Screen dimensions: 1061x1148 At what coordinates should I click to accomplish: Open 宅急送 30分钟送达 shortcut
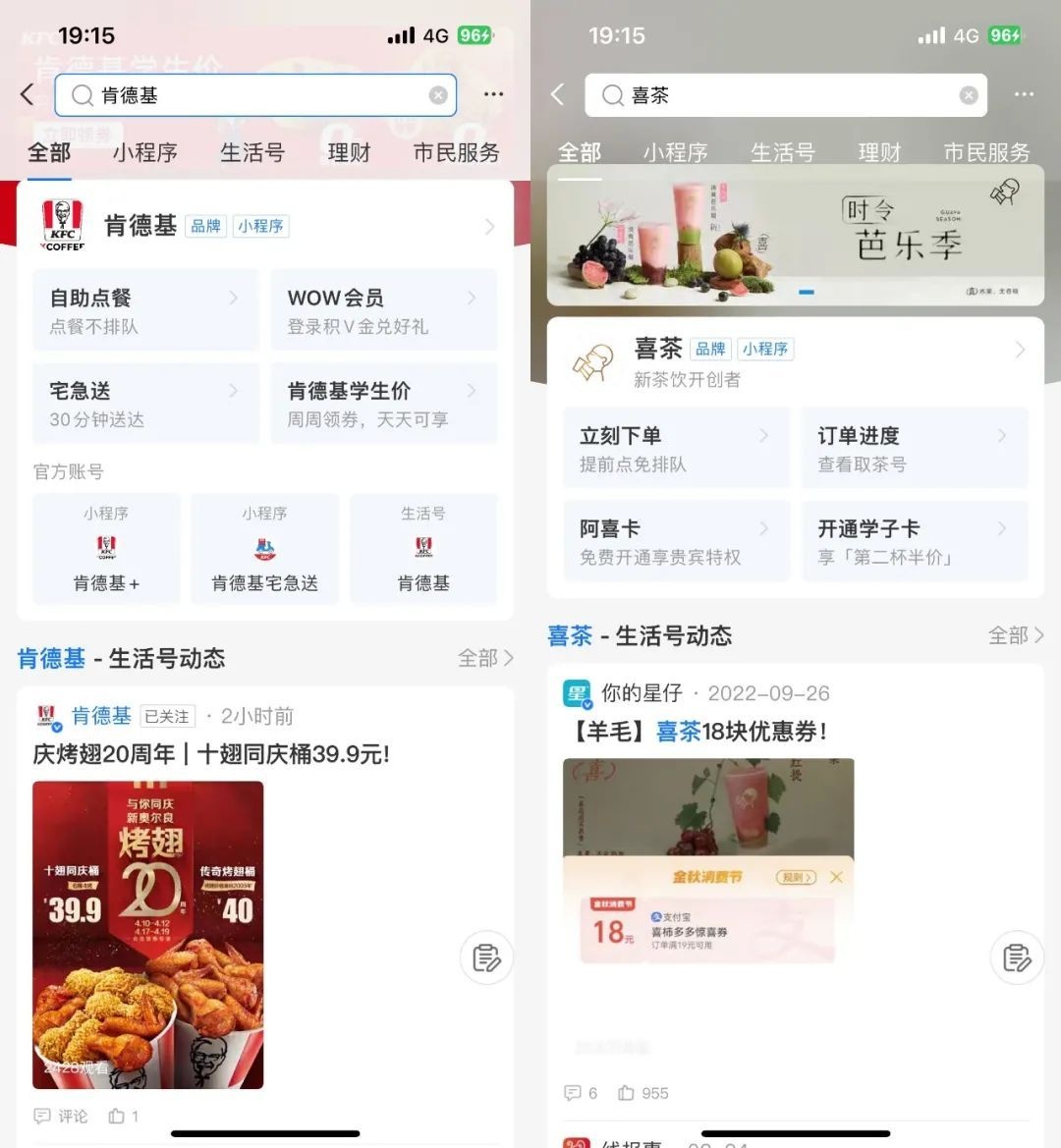145,404
